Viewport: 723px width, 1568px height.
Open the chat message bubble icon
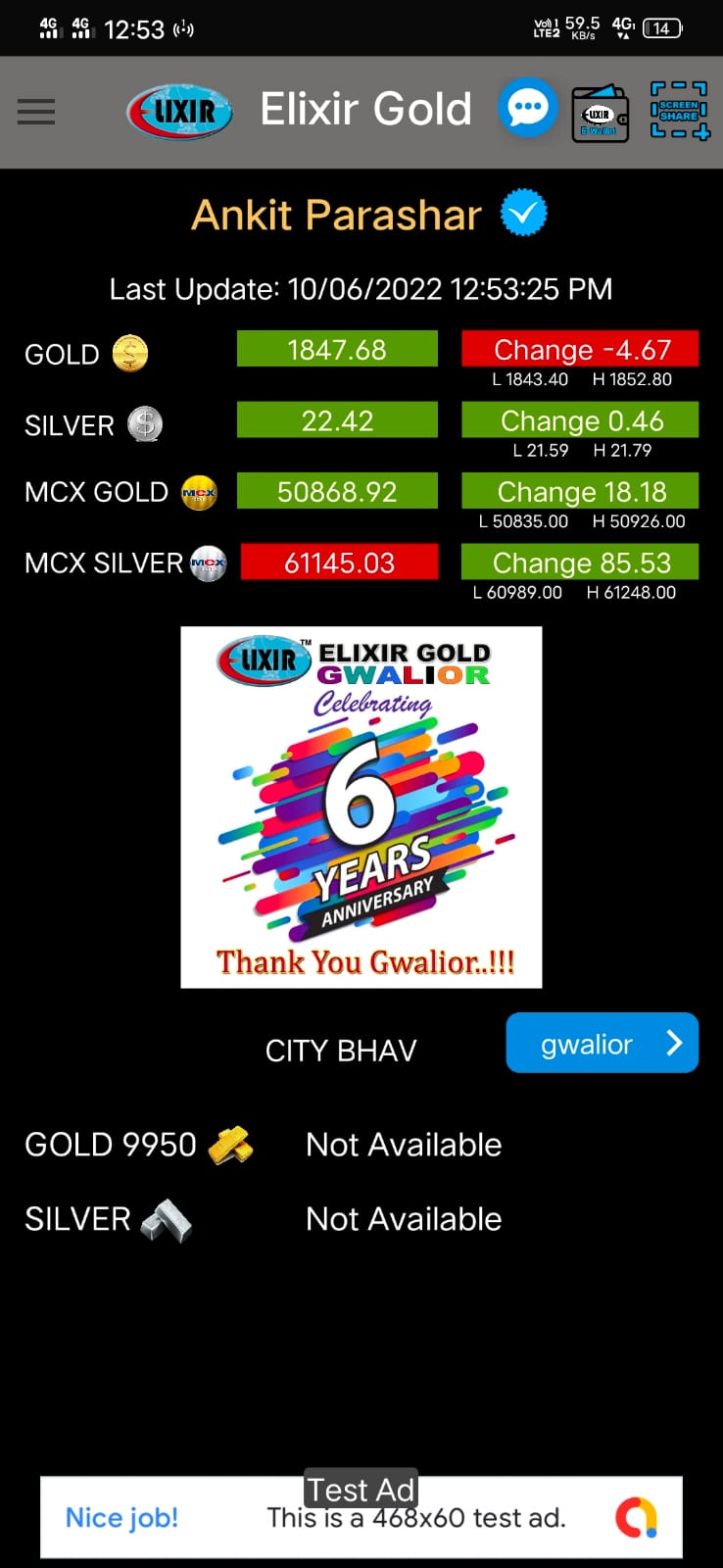click(528, 109)
